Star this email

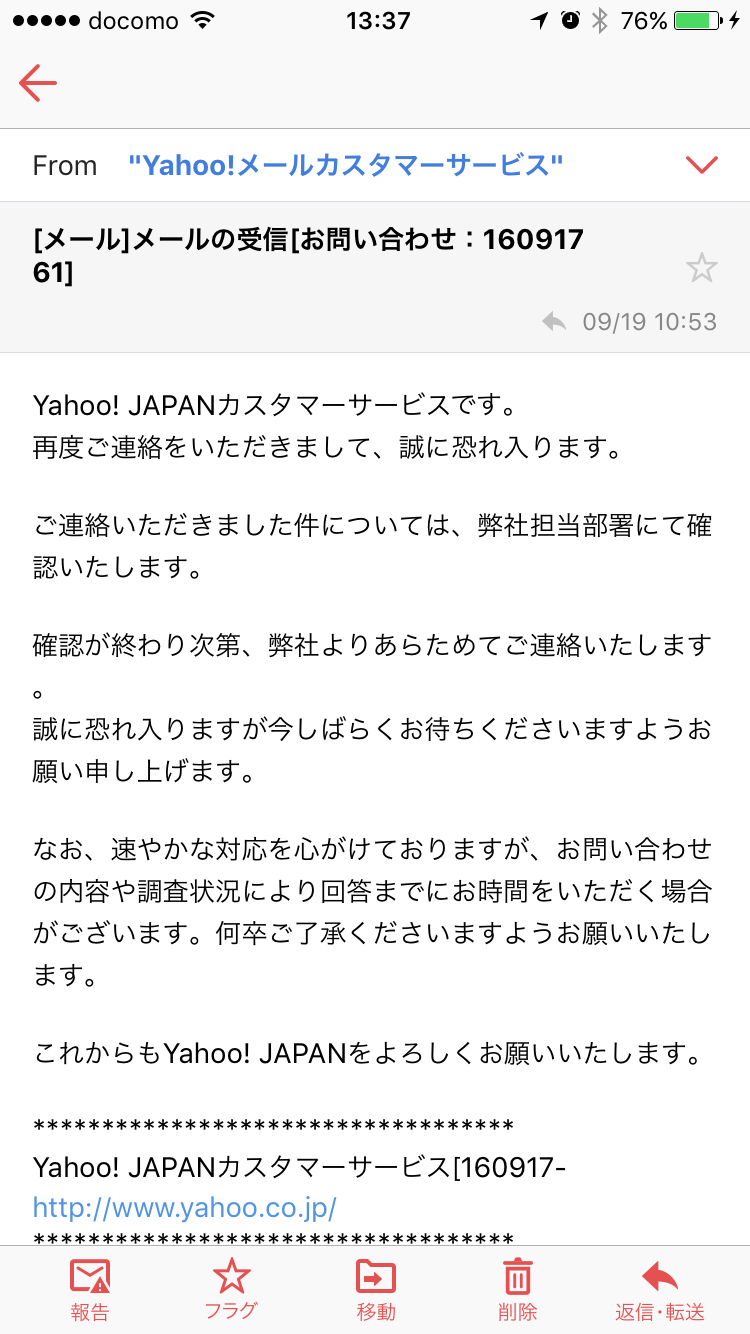702,267
